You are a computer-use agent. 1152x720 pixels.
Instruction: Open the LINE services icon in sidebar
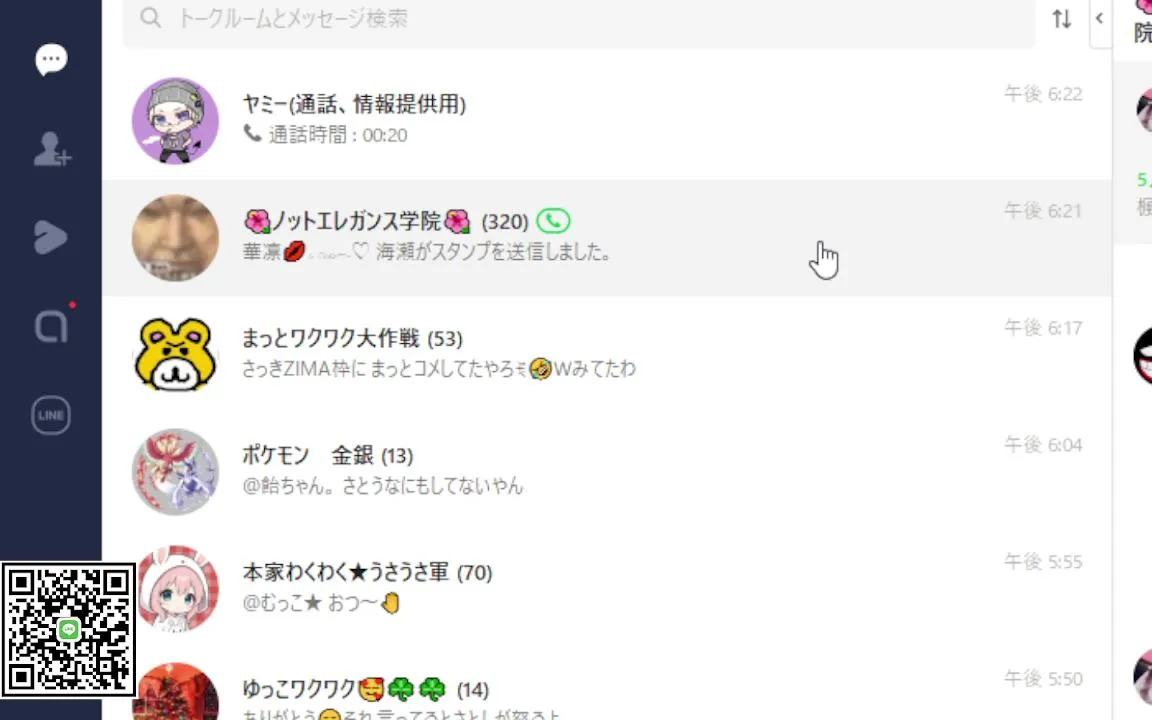coord(51,415)
